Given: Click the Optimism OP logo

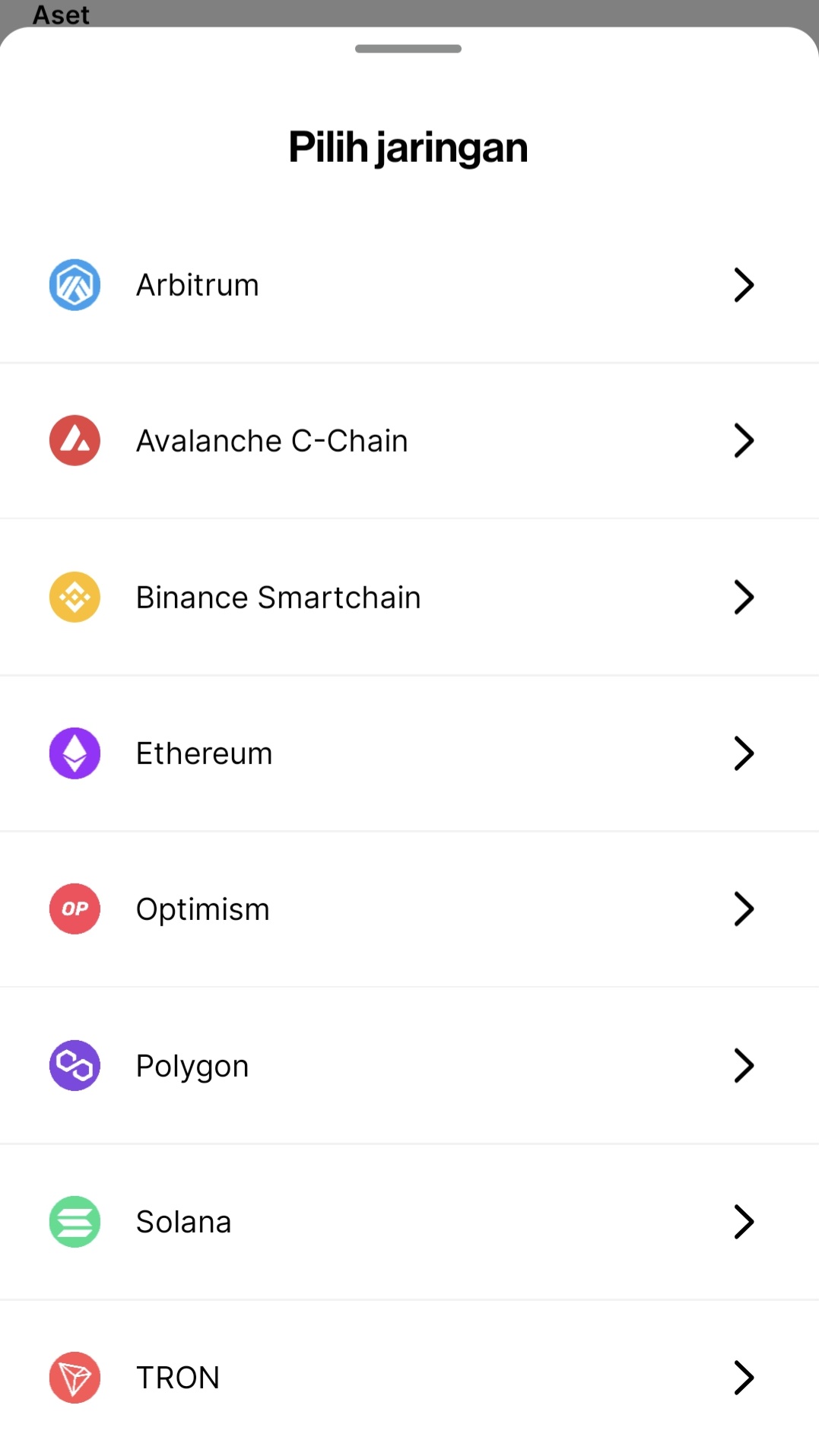Looking at the screenshot, I should [x=74, y=909].
